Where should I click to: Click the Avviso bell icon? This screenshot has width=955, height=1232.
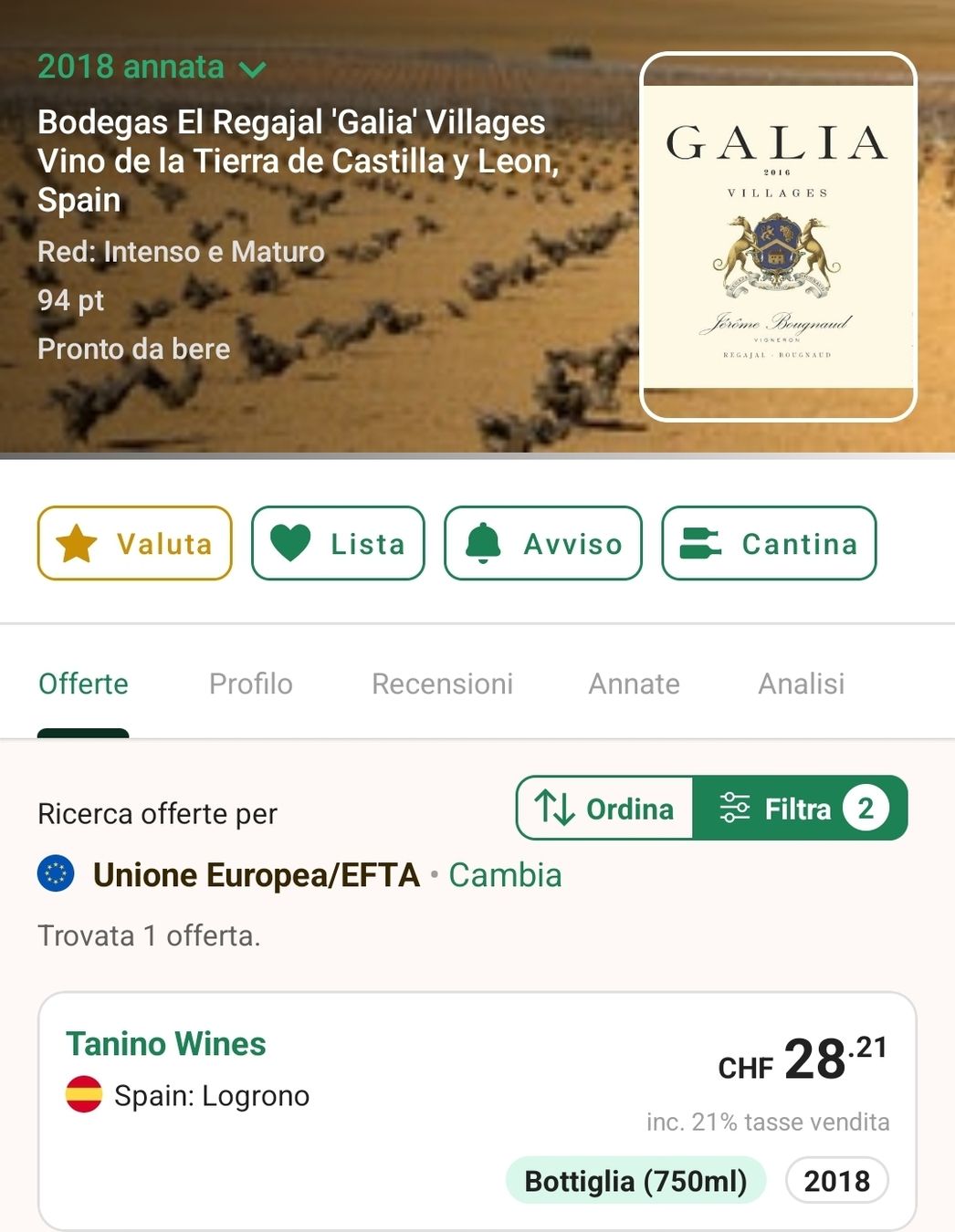click(482, 543)
